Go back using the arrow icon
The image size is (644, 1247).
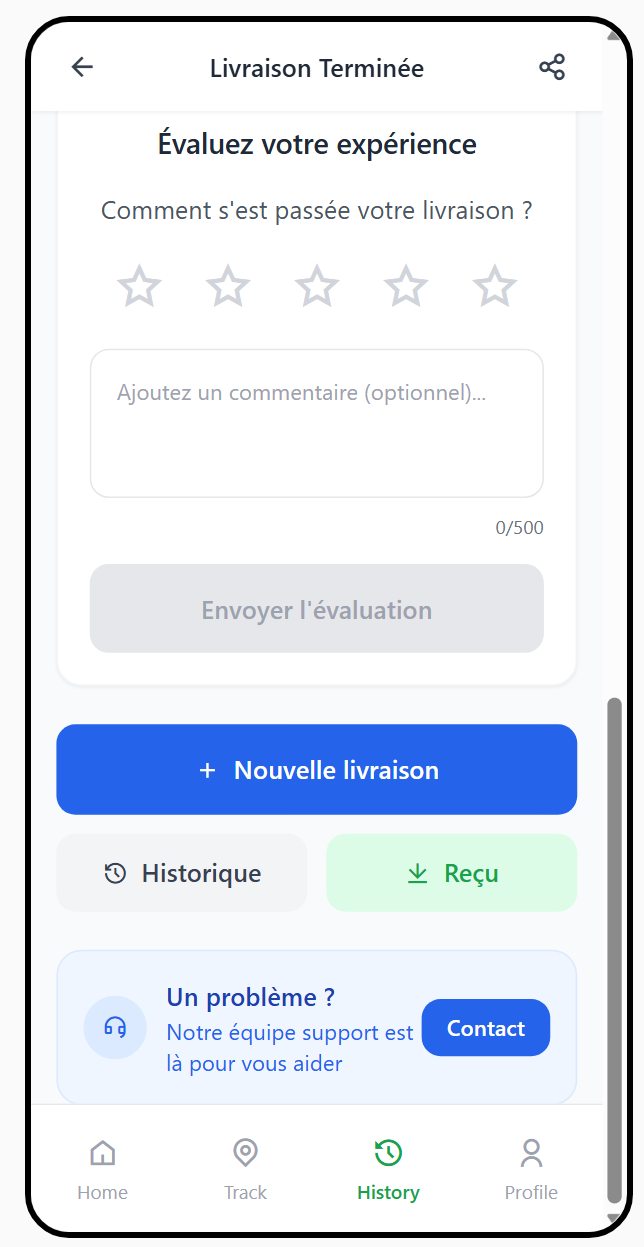(x=82, y=68)
